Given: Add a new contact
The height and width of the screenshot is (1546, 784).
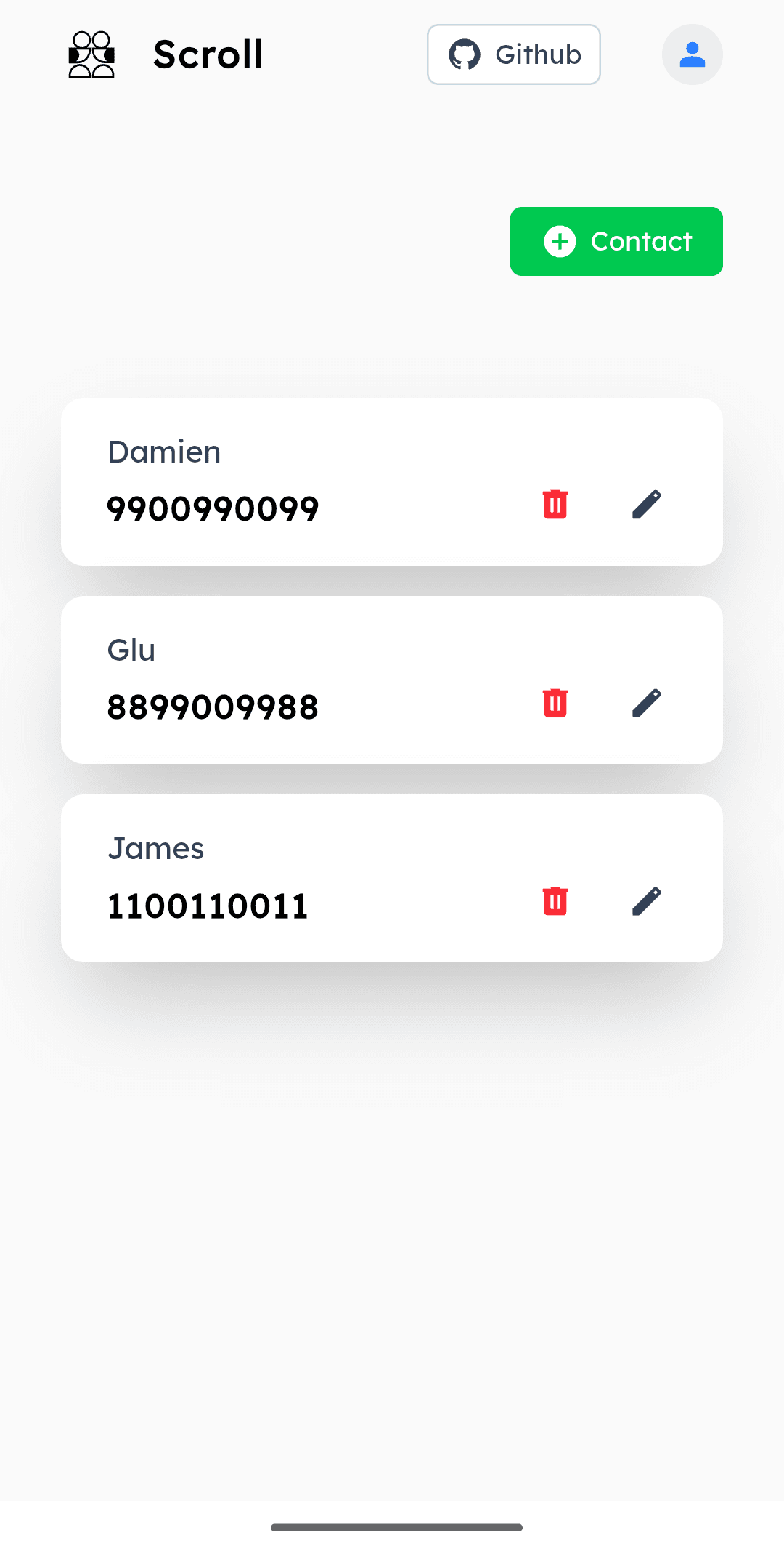Looking at the screenshot, I should click(616, 241).
